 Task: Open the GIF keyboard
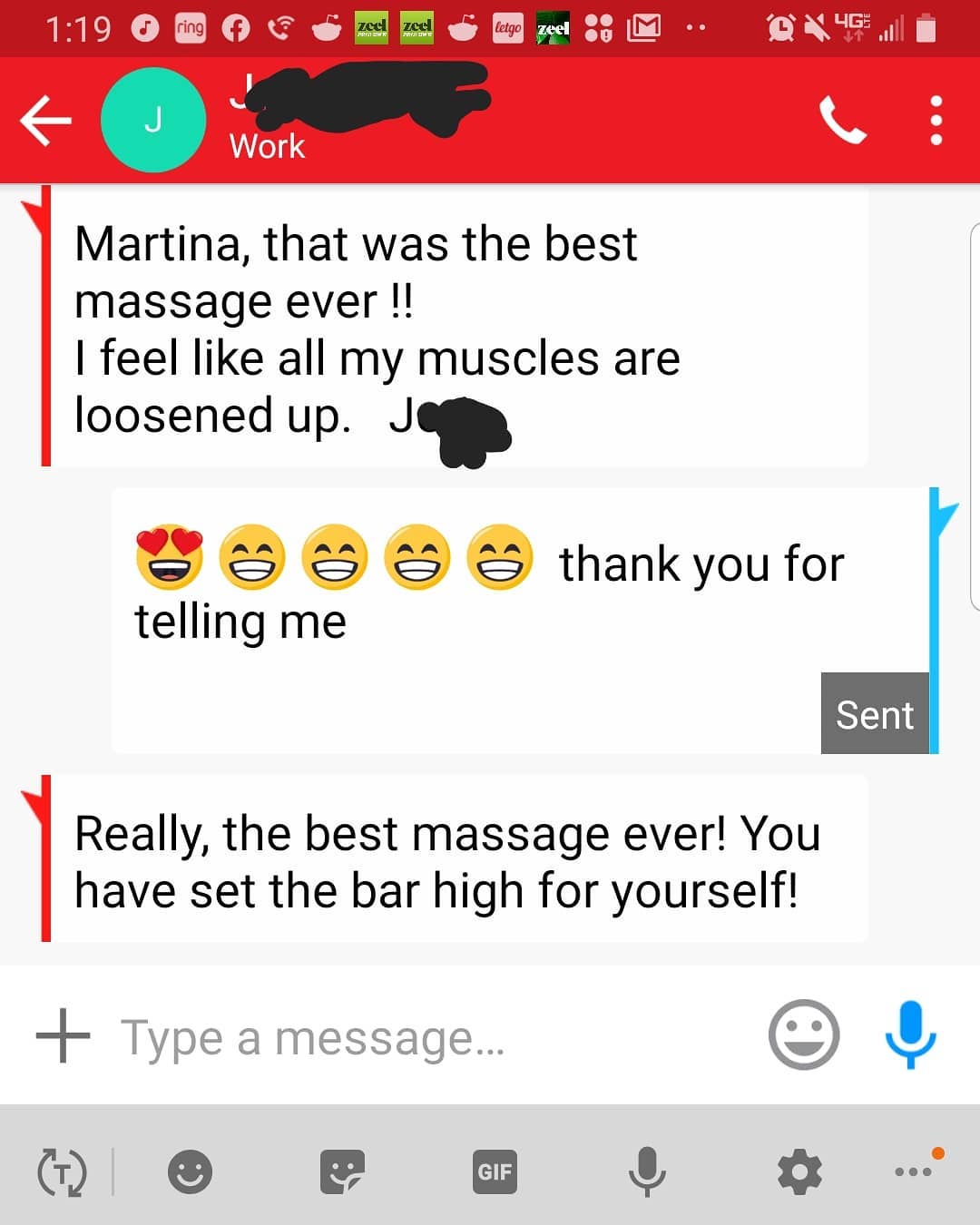point(495,1171)
